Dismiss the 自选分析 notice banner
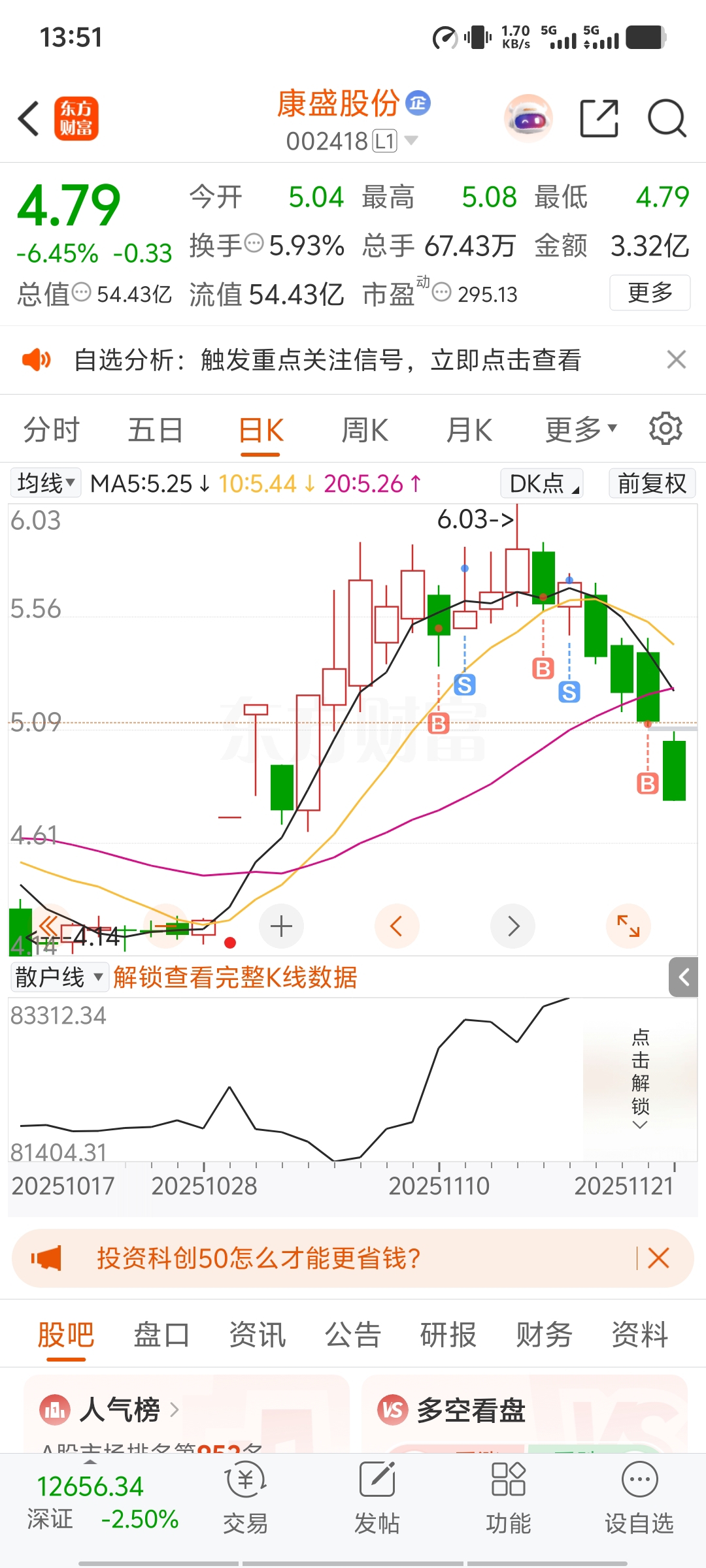This screenshot has width=706, height=1568. click(x=676, y=359)
